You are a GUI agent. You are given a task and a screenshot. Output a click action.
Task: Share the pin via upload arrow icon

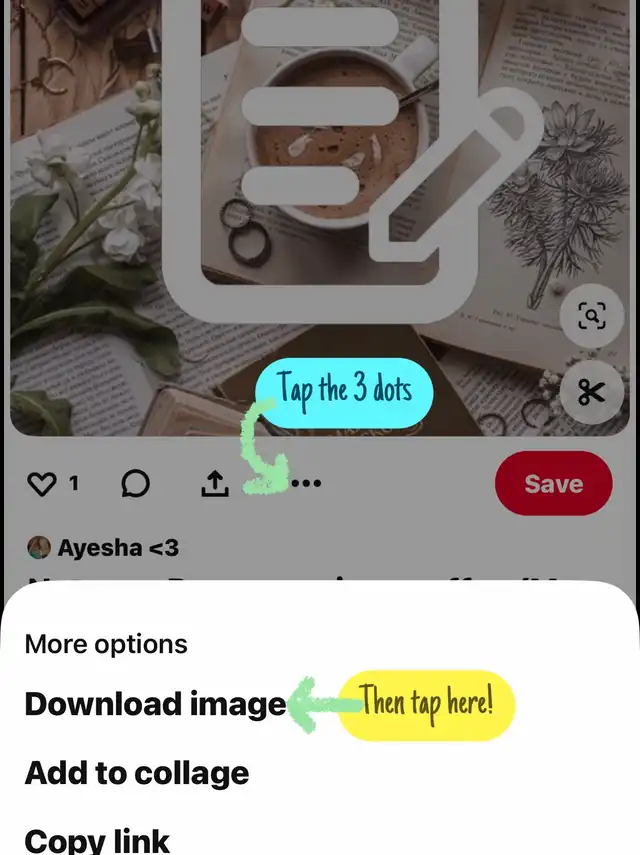click(x=215, y=483)
